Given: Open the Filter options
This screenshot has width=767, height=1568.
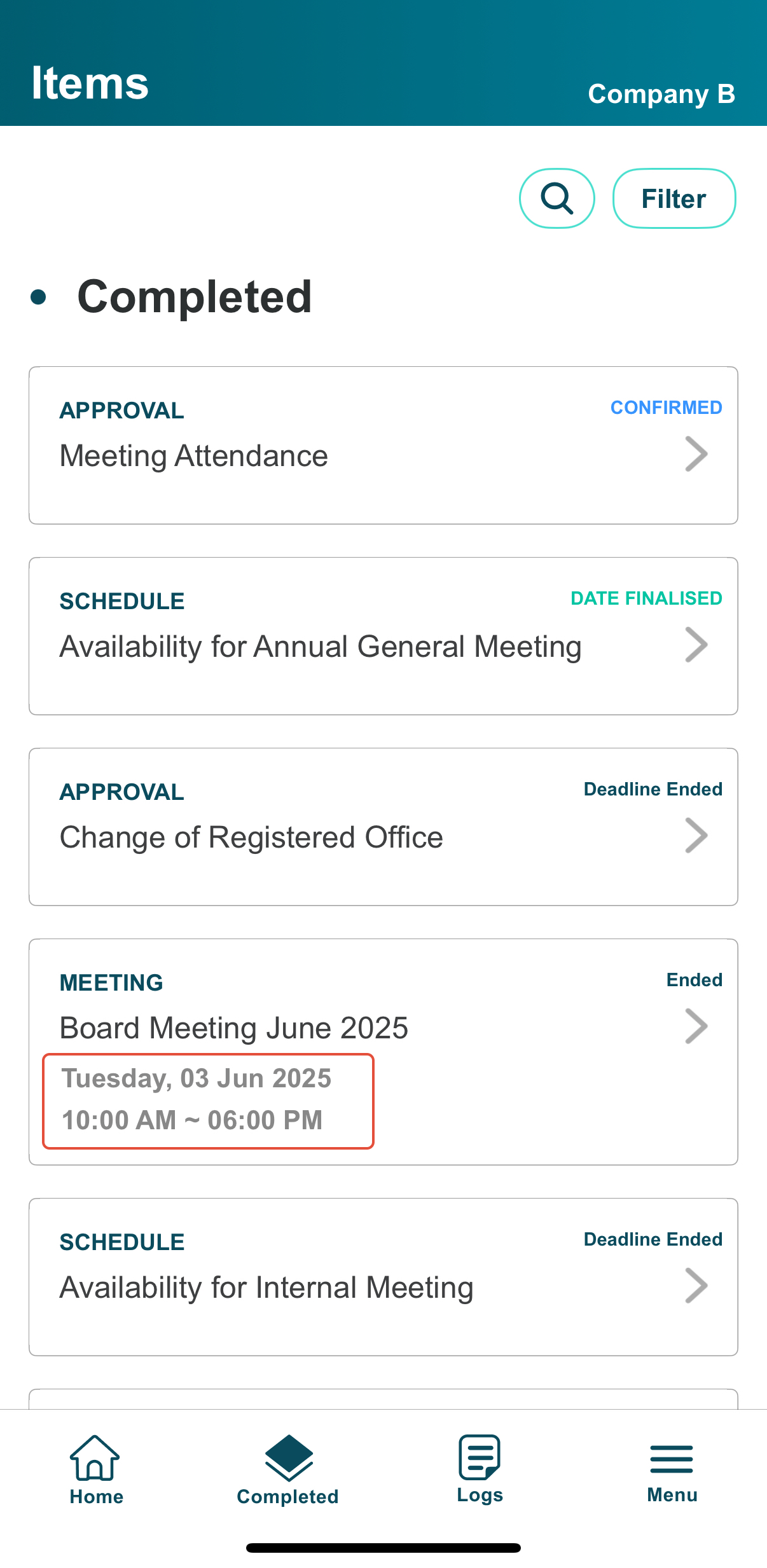Looking at the screenshot, I should tap(674, 198).
